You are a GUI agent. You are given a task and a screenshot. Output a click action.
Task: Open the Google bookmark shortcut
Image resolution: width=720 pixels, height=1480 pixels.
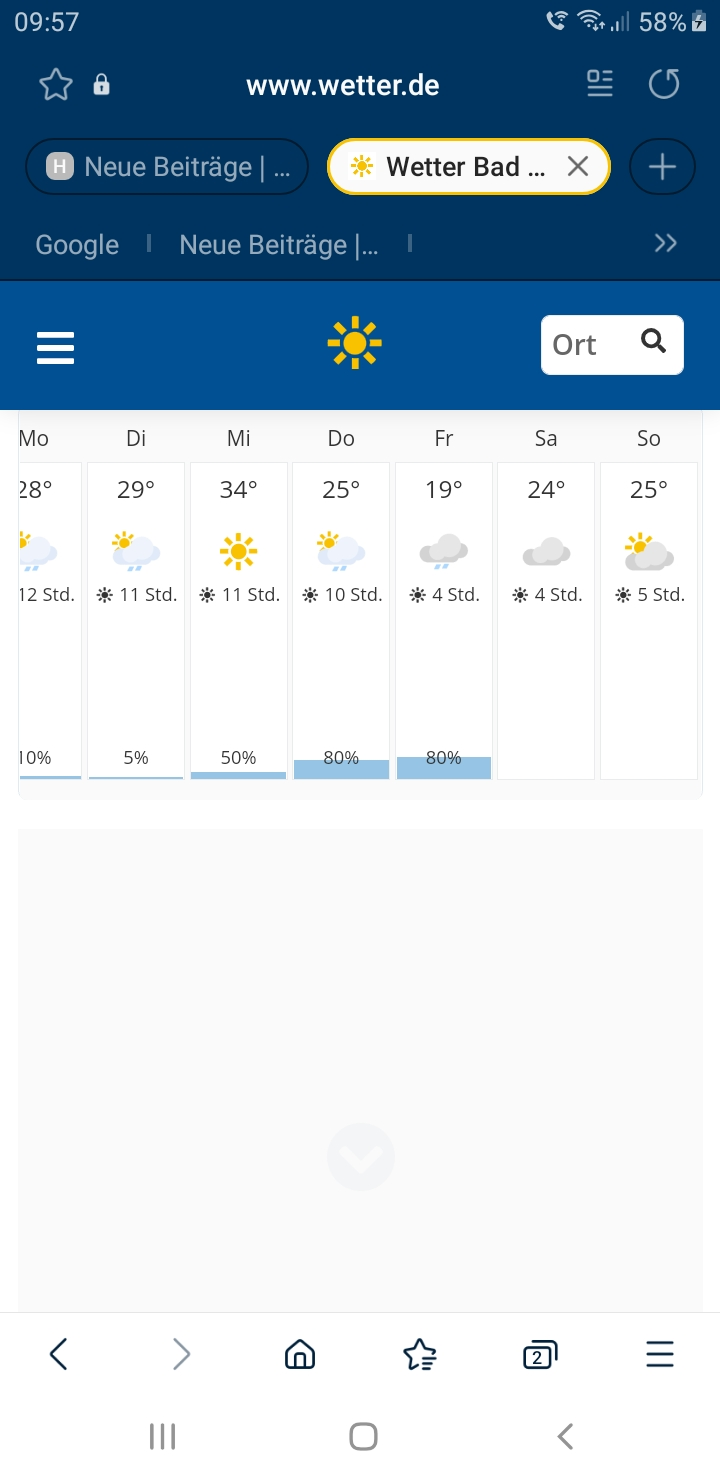[x=77, y=245]
